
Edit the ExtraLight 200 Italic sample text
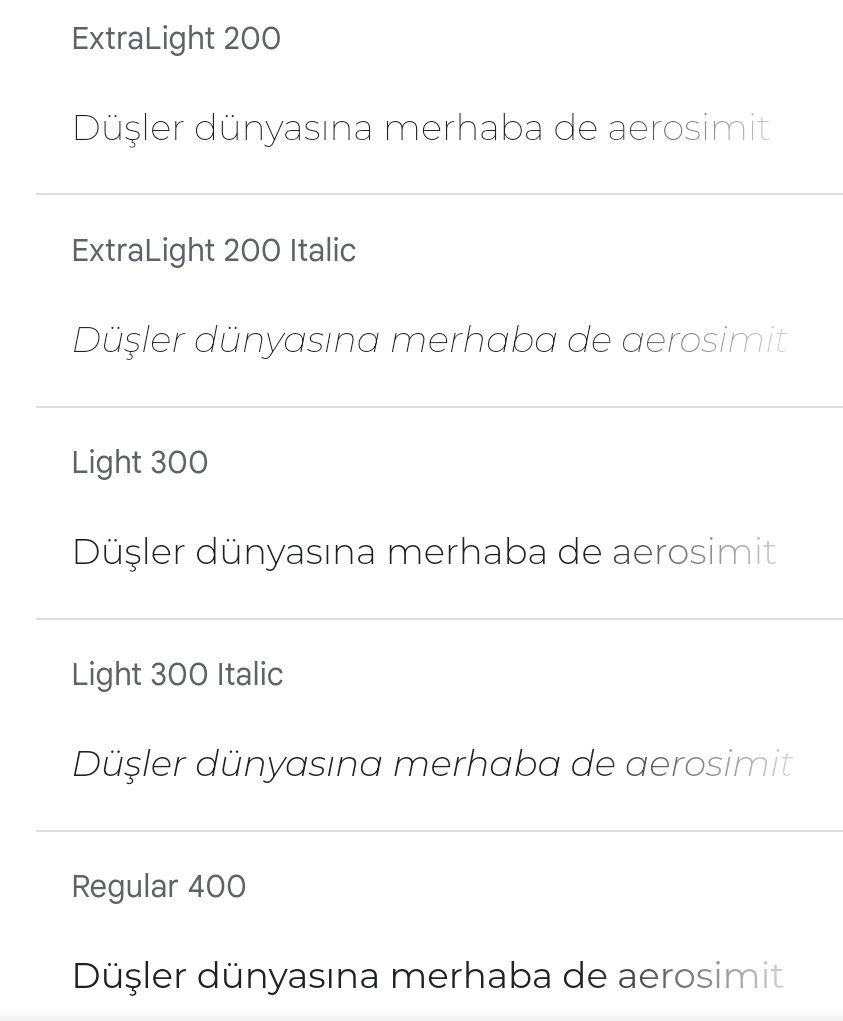[429, 341]
